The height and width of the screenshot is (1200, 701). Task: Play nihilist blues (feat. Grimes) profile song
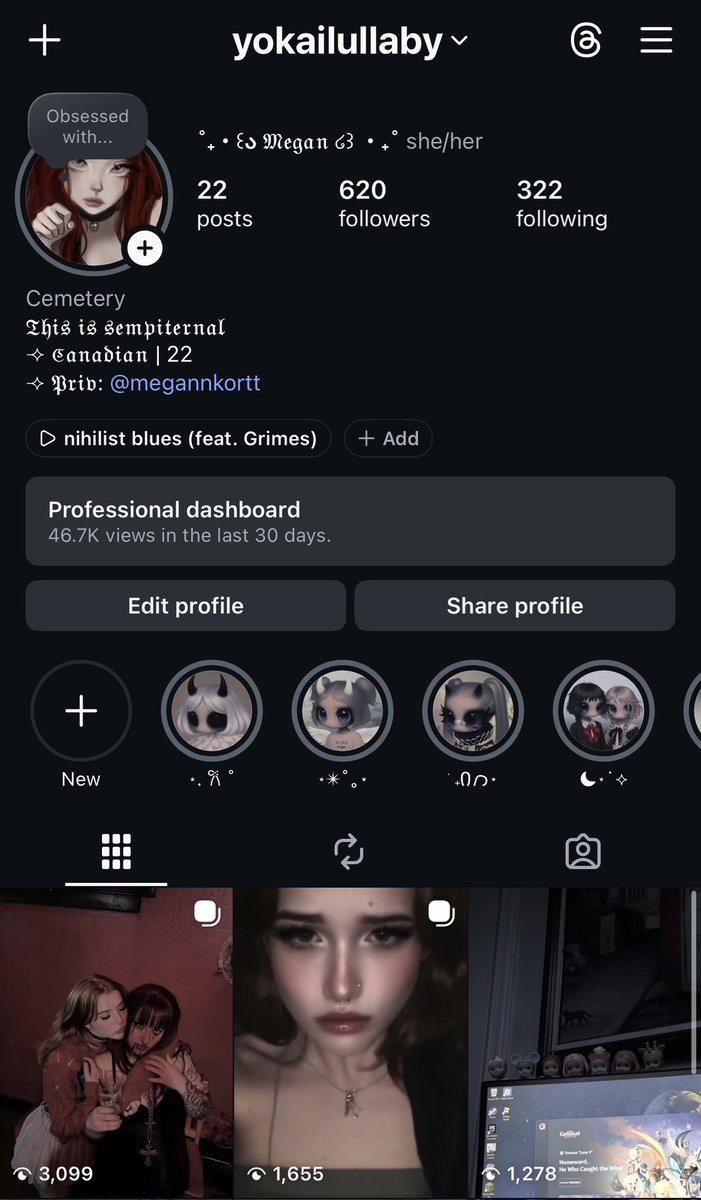pyautogui.click(x=178, y=438)
